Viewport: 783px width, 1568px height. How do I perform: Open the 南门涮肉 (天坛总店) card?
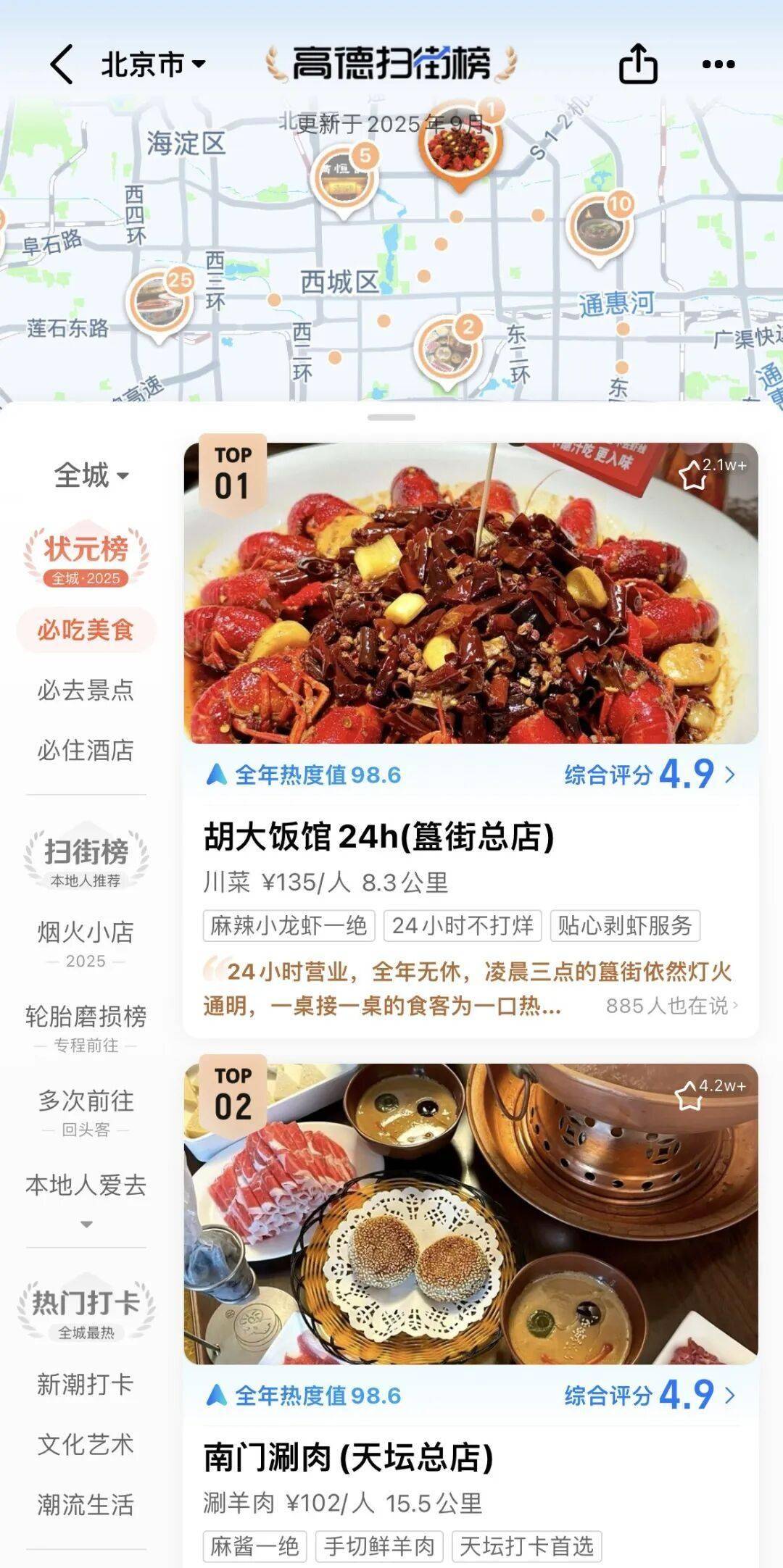(x=348, y=1458)
